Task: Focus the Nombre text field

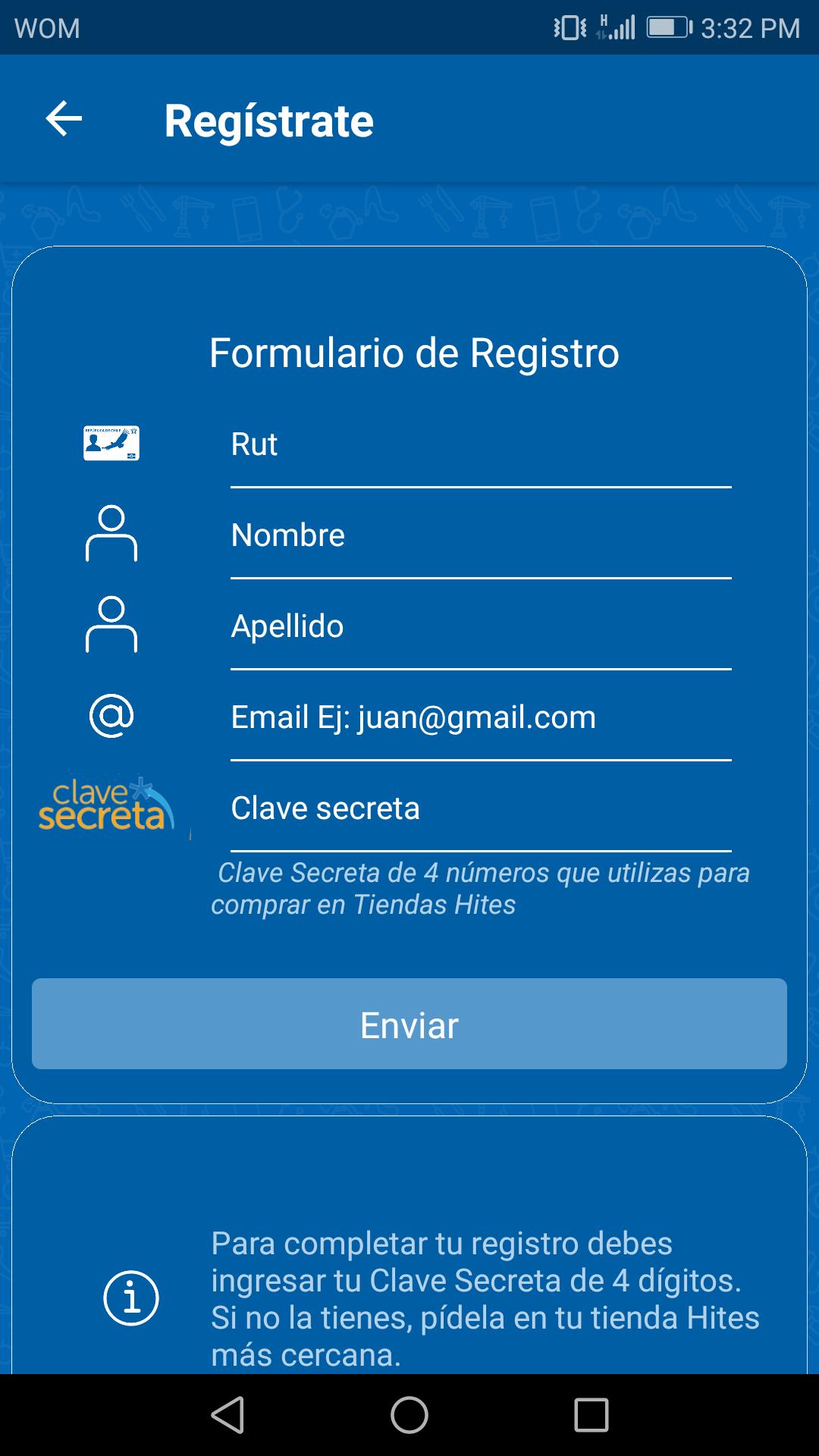Action: (x=481, y=536)
